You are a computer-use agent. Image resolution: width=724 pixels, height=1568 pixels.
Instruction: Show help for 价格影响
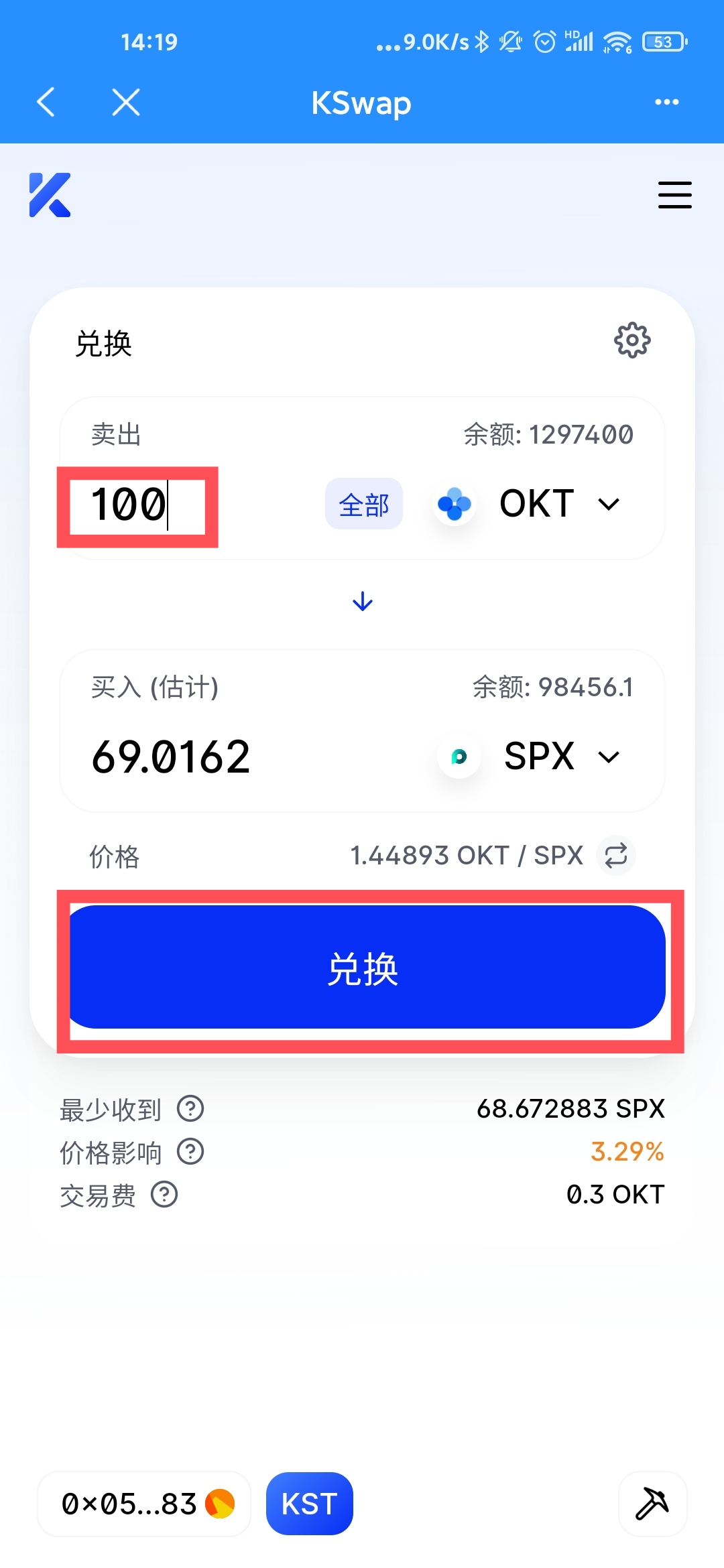point(190,1152)
